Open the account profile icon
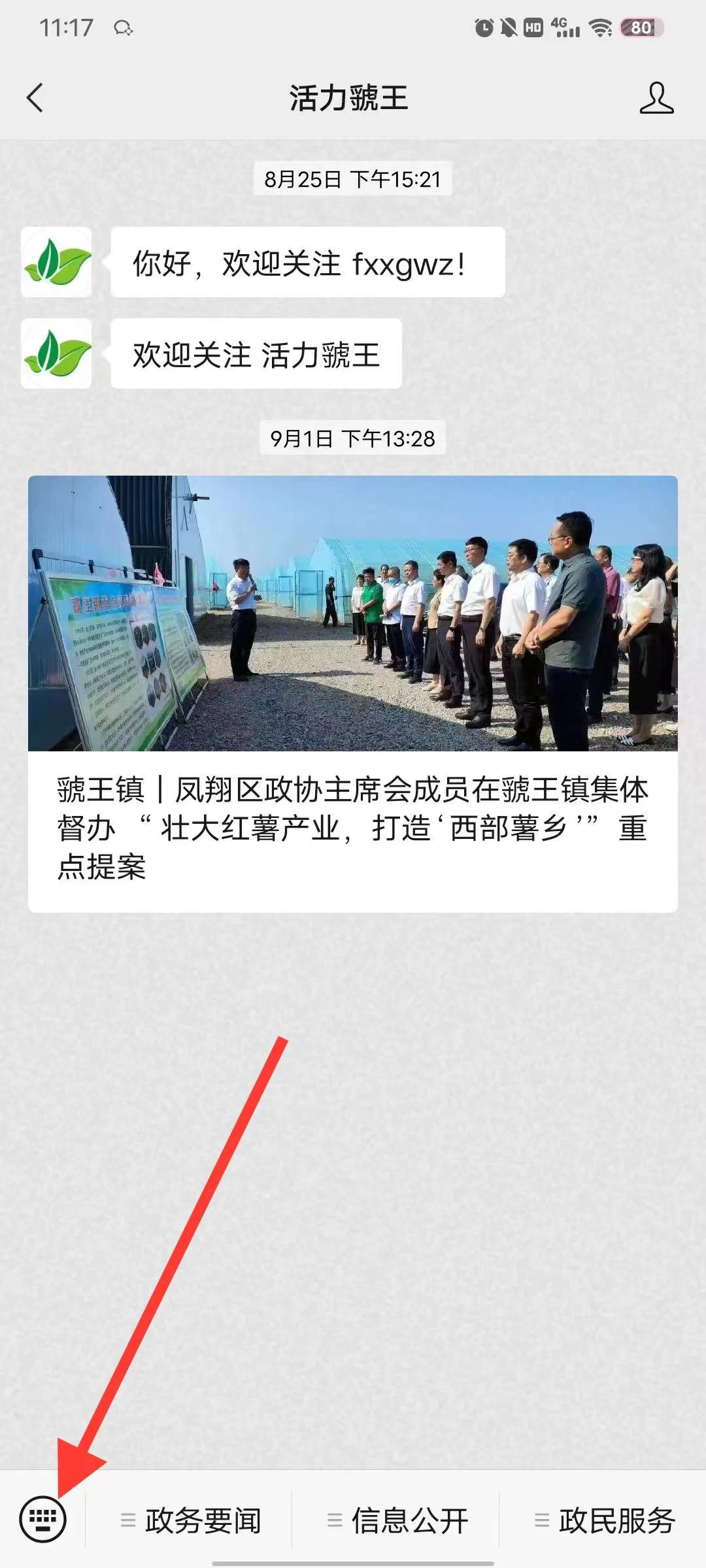 click(x=656, y=98)
